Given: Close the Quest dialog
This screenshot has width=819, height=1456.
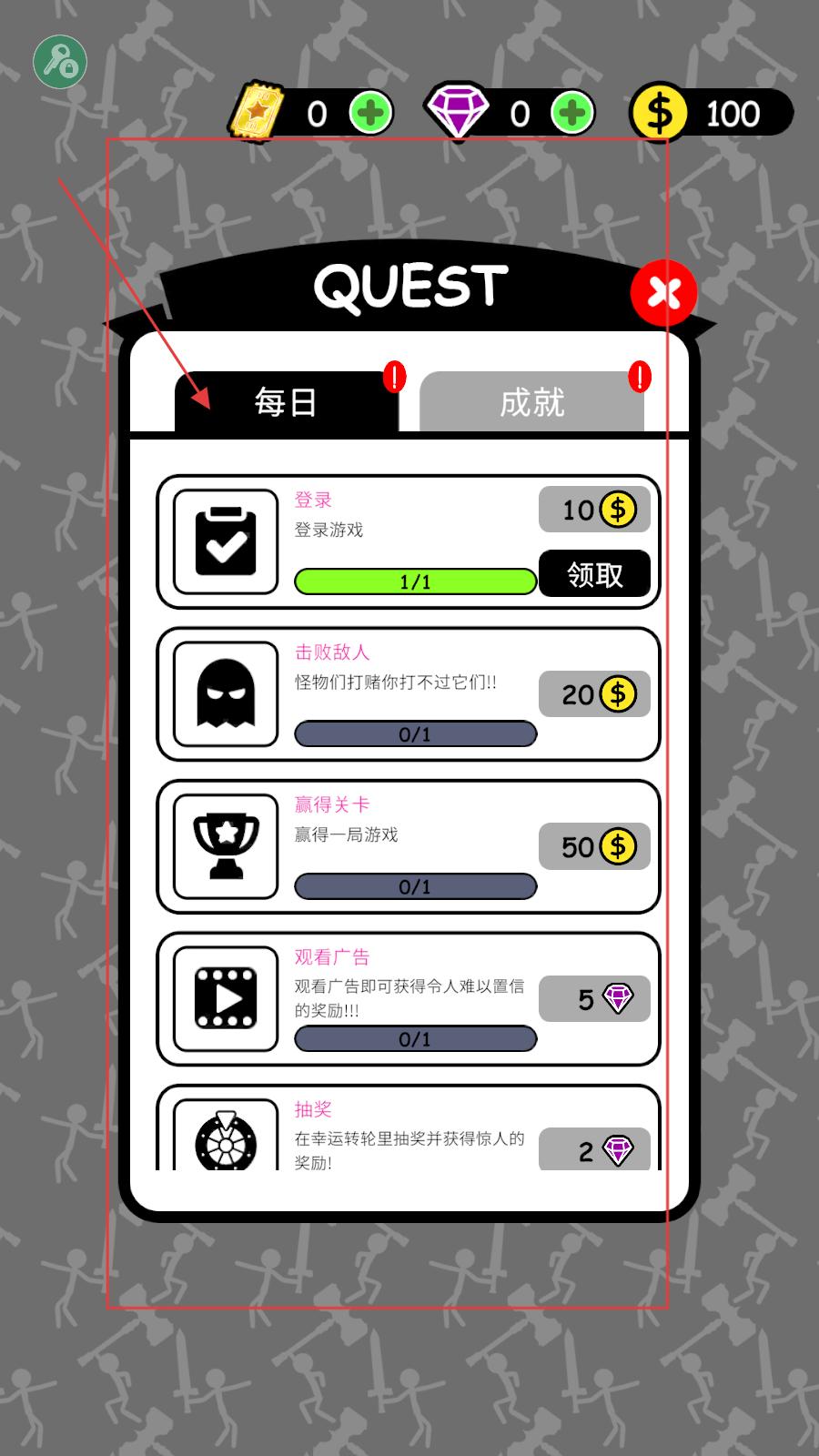Looking at the screenshot, I should [663, 293].
